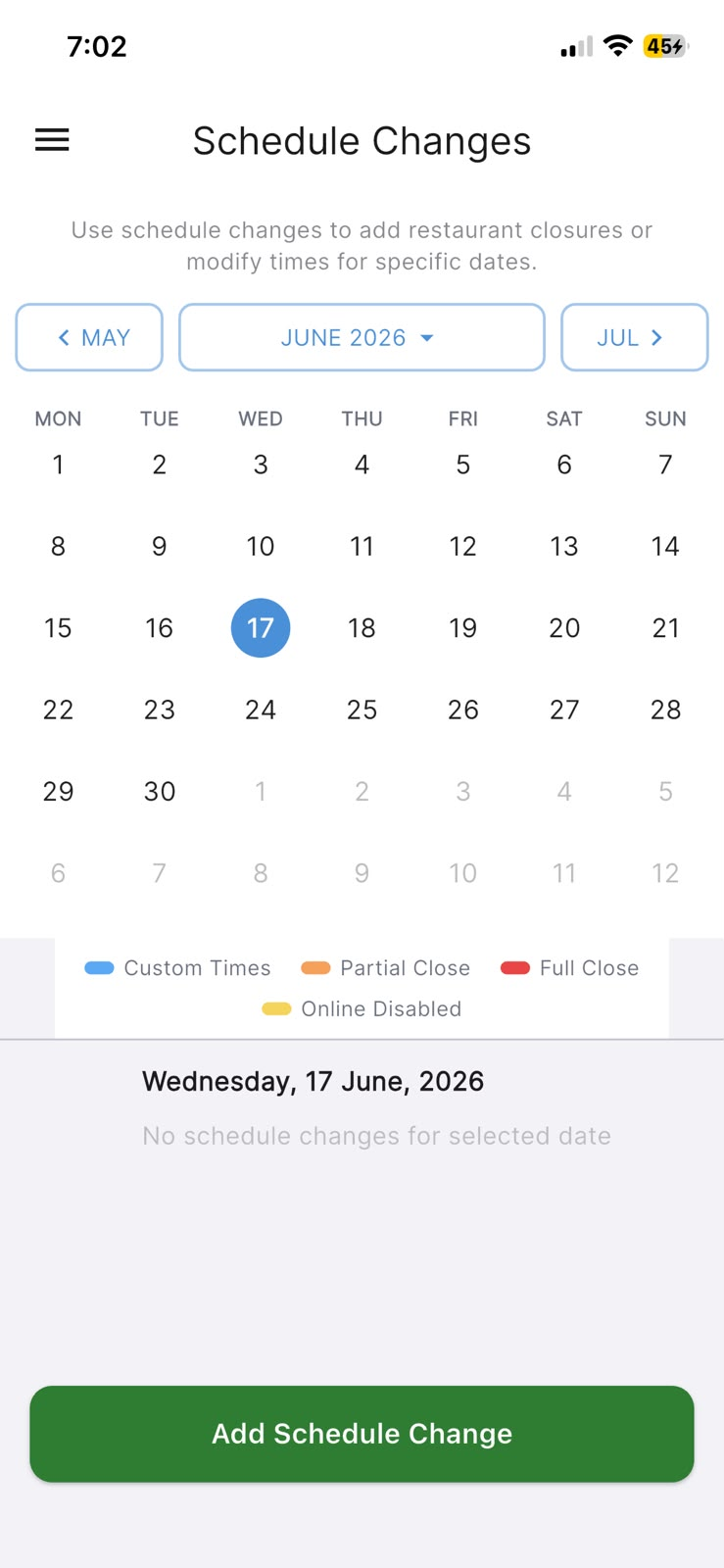This screenshot has width=724, height=1568.
Task: Choose June 18
Action: (362, 628)
